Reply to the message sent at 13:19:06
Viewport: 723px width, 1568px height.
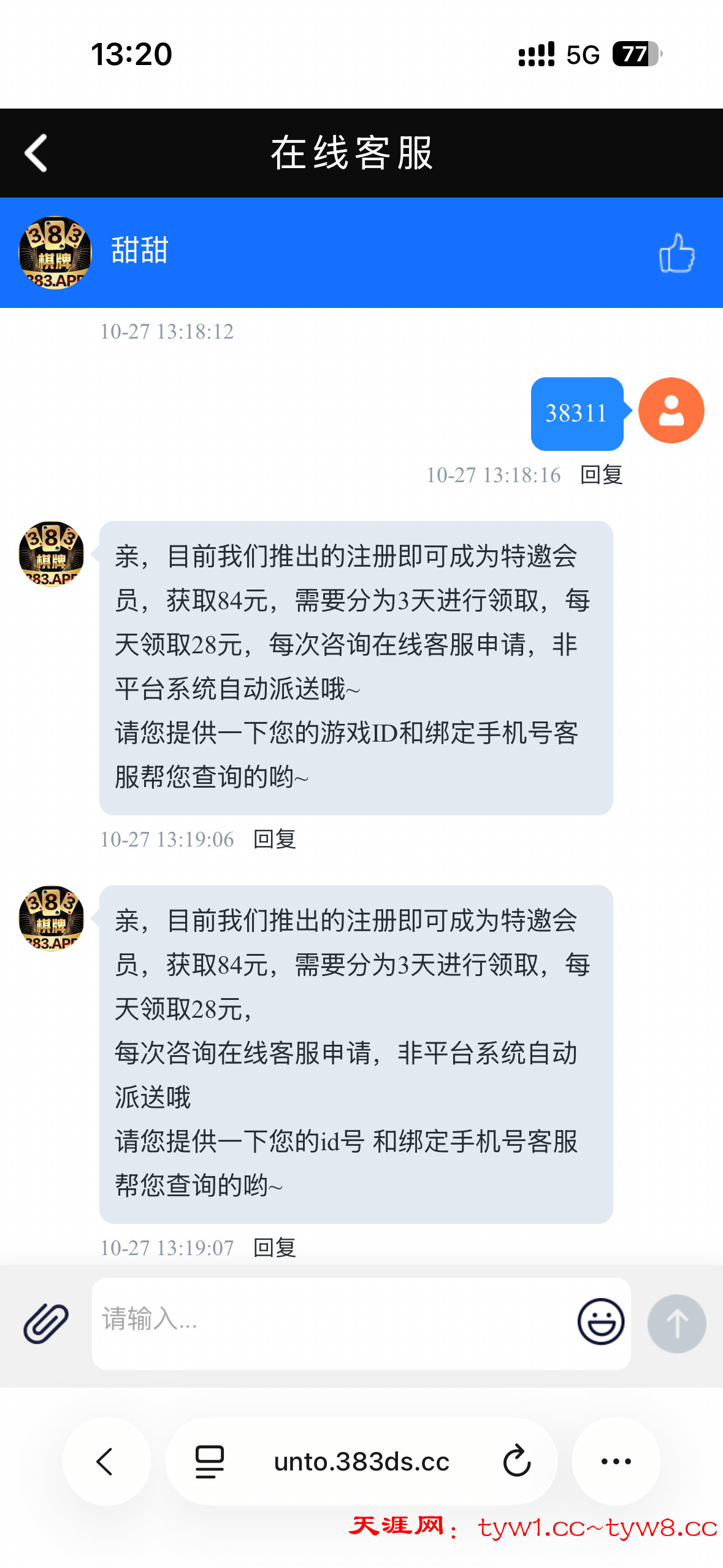click(274, 839)
